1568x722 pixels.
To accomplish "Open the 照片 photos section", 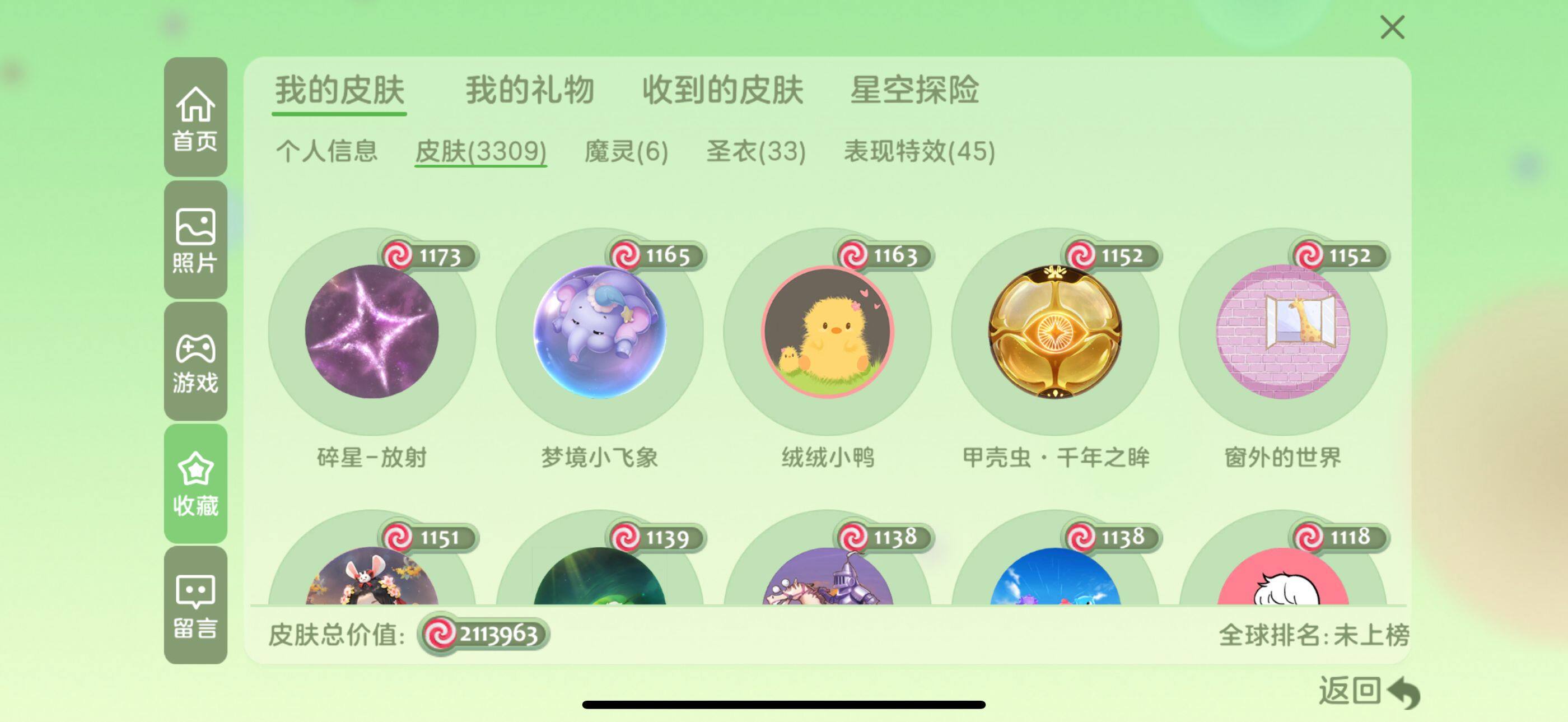I will click(195, 240).
